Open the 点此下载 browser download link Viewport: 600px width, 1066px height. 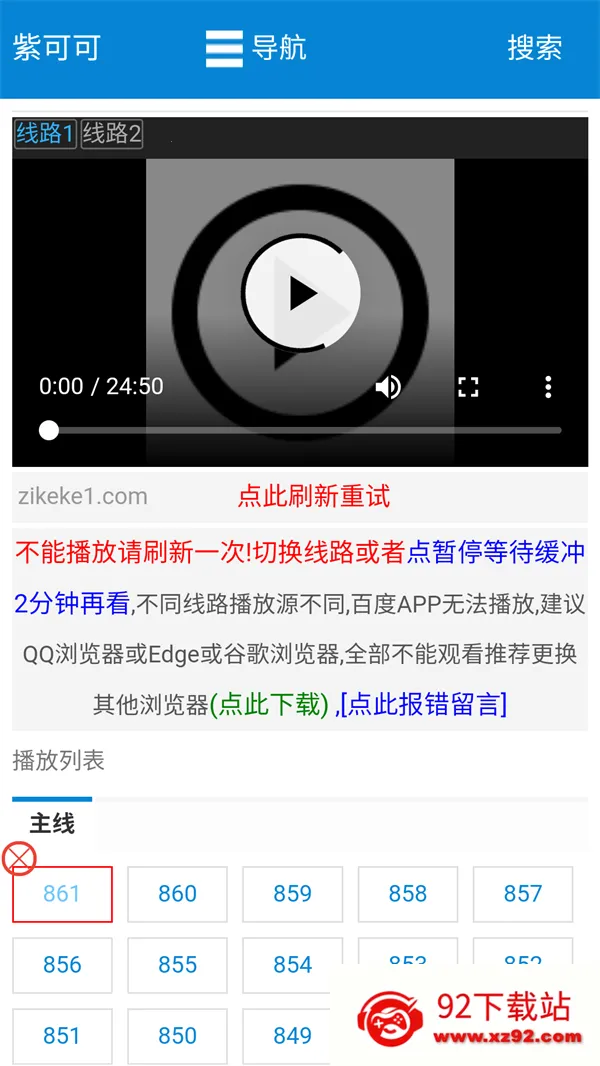pyautogui.click(x=272, y=705)
